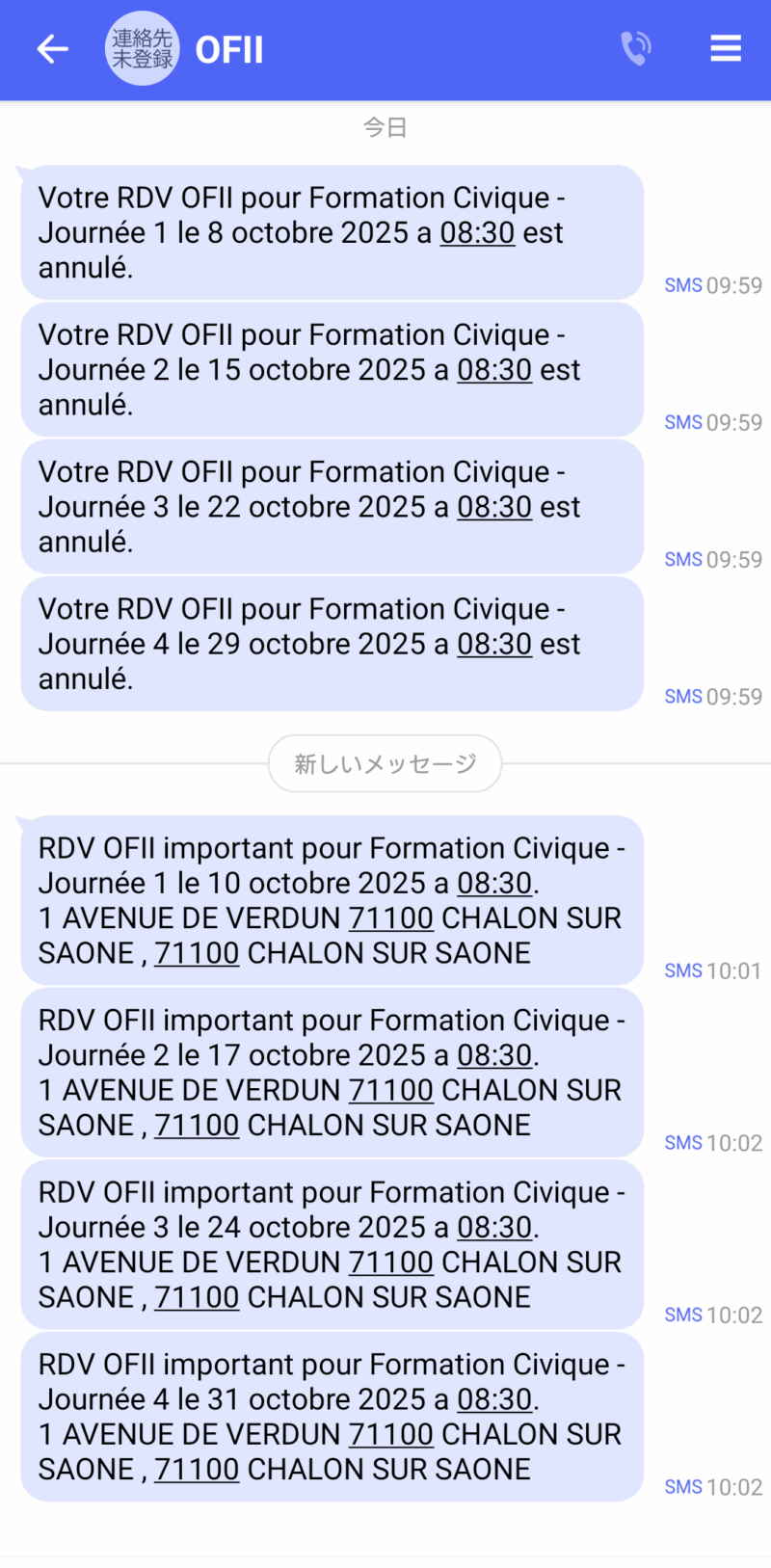Tap the 08:30 link in the 10 octobre message

(x=493, y=884)
